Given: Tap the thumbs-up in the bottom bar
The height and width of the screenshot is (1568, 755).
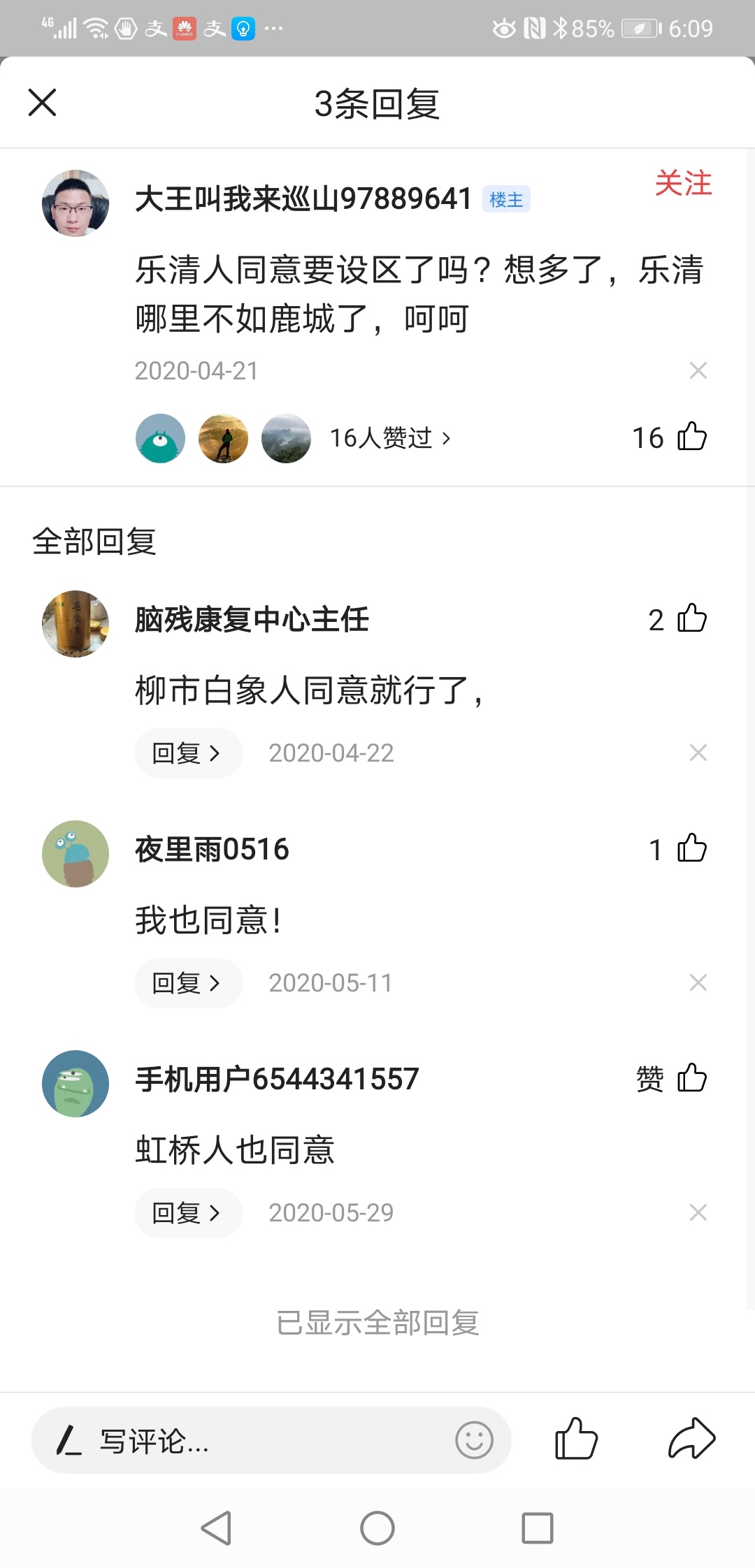Looking at the screenshot, I should coord(576,1439).
